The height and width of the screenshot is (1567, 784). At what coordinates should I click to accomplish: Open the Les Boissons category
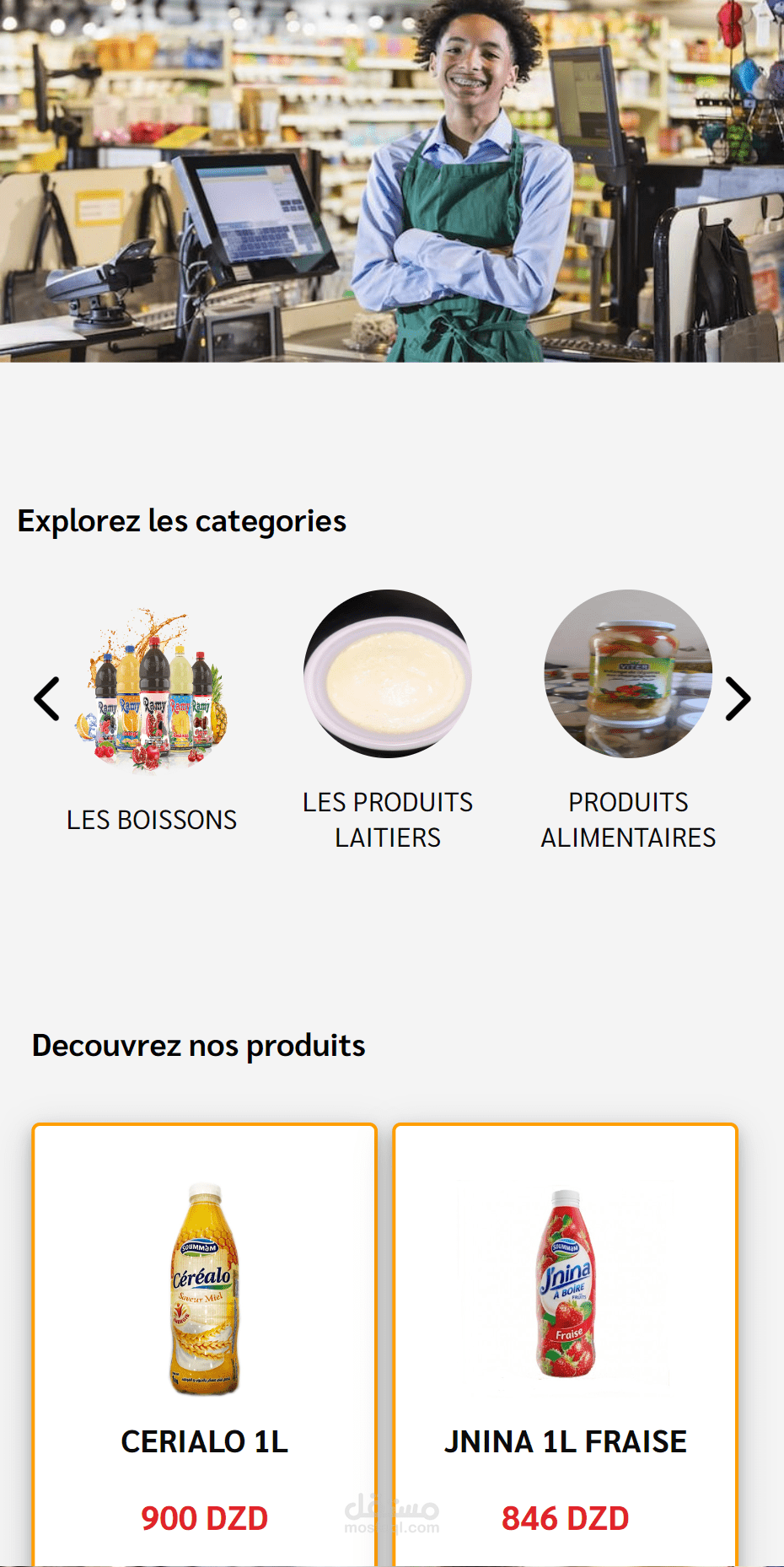(152, 692)
